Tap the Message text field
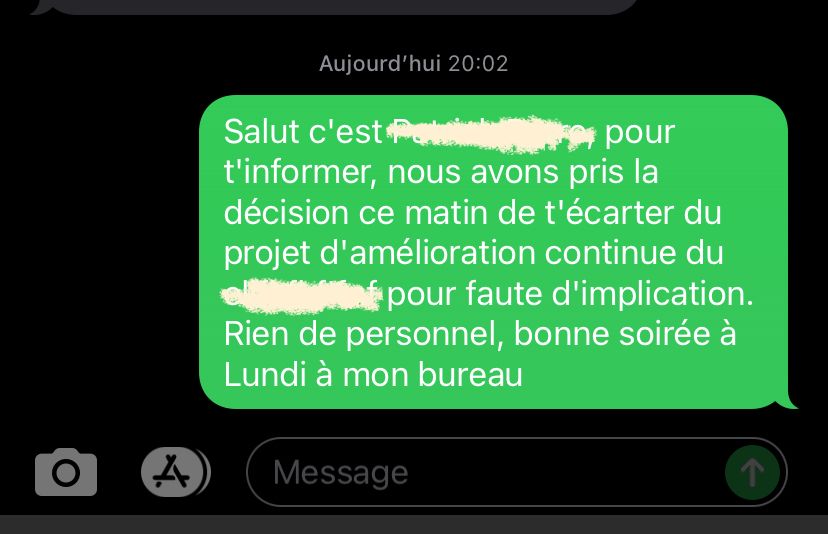The image size is (828, 534). tap(480, 472)
